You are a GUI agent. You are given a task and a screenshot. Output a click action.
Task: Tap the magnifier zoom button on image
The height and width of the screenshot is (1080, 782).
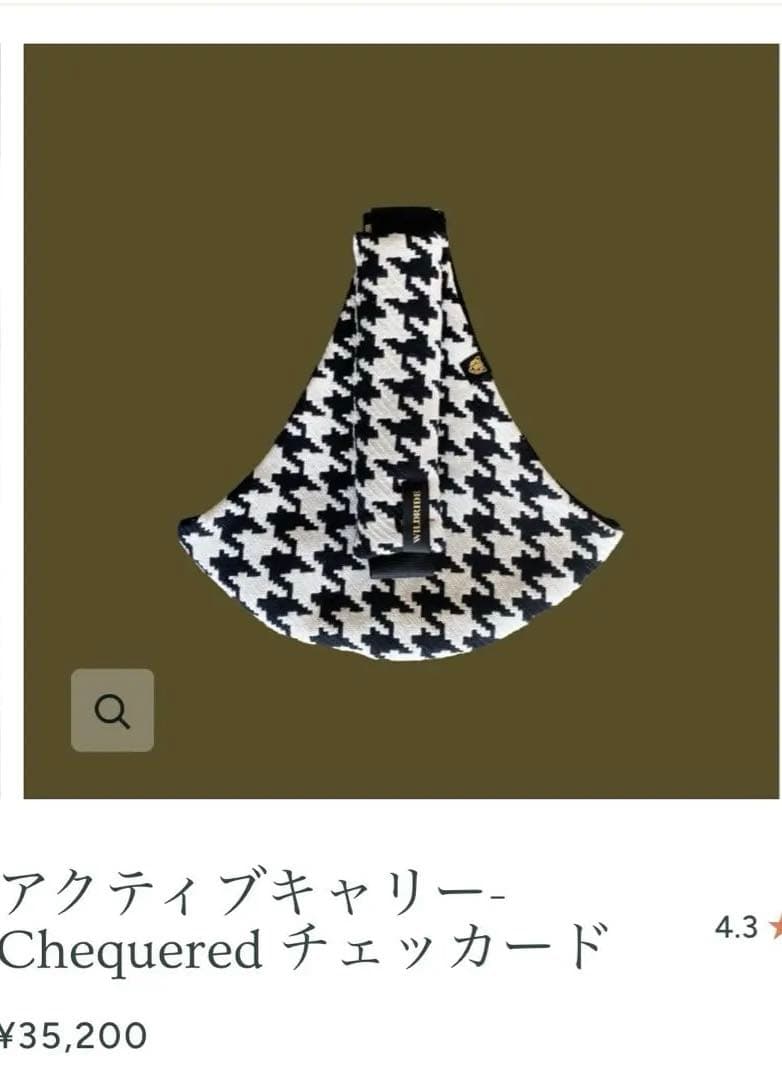[x=112, y=709]
